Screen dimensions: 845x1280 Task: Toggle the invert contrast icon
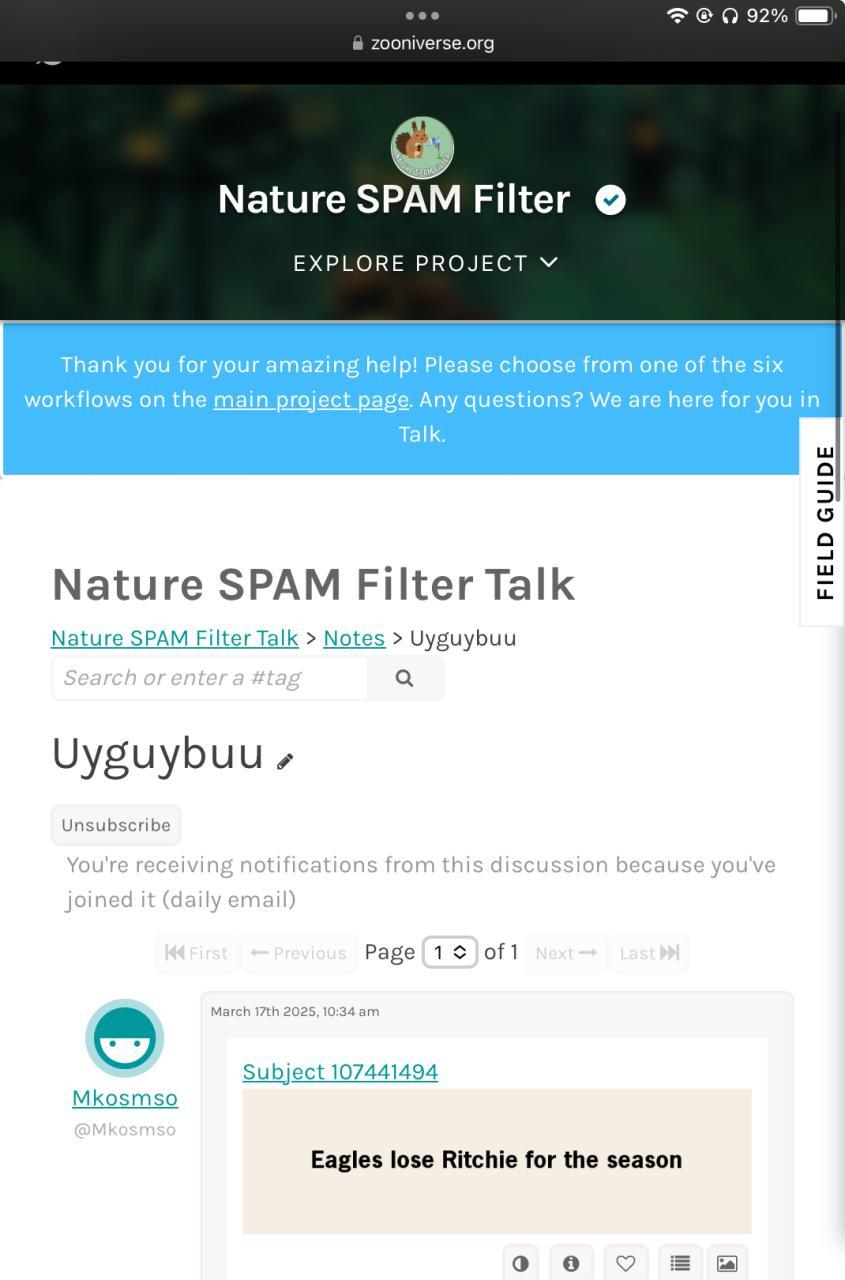click(x=520, y=1263)
